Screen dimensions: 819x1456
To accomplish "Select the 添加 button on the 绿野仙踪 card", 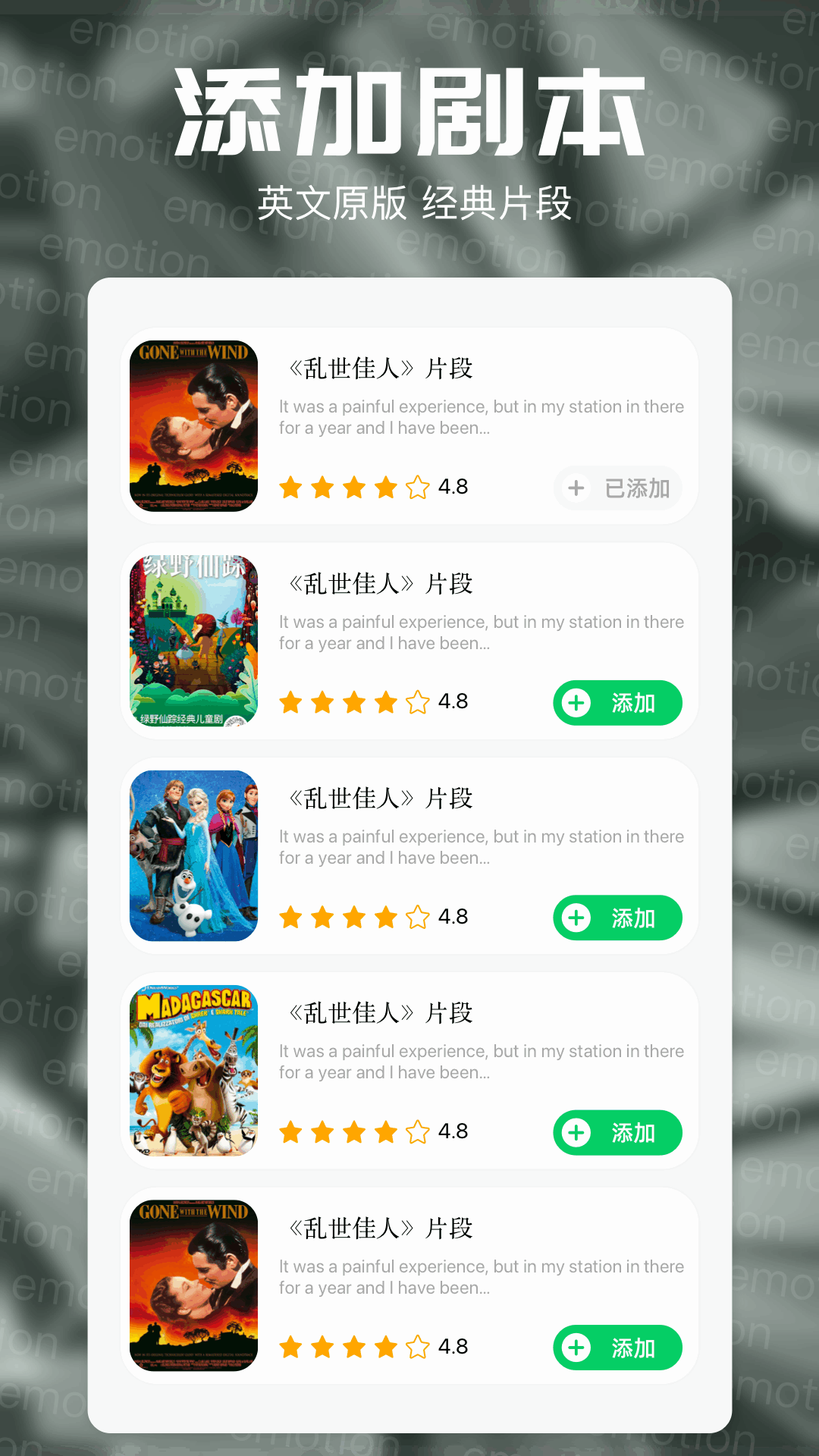I will coord(618,703).
